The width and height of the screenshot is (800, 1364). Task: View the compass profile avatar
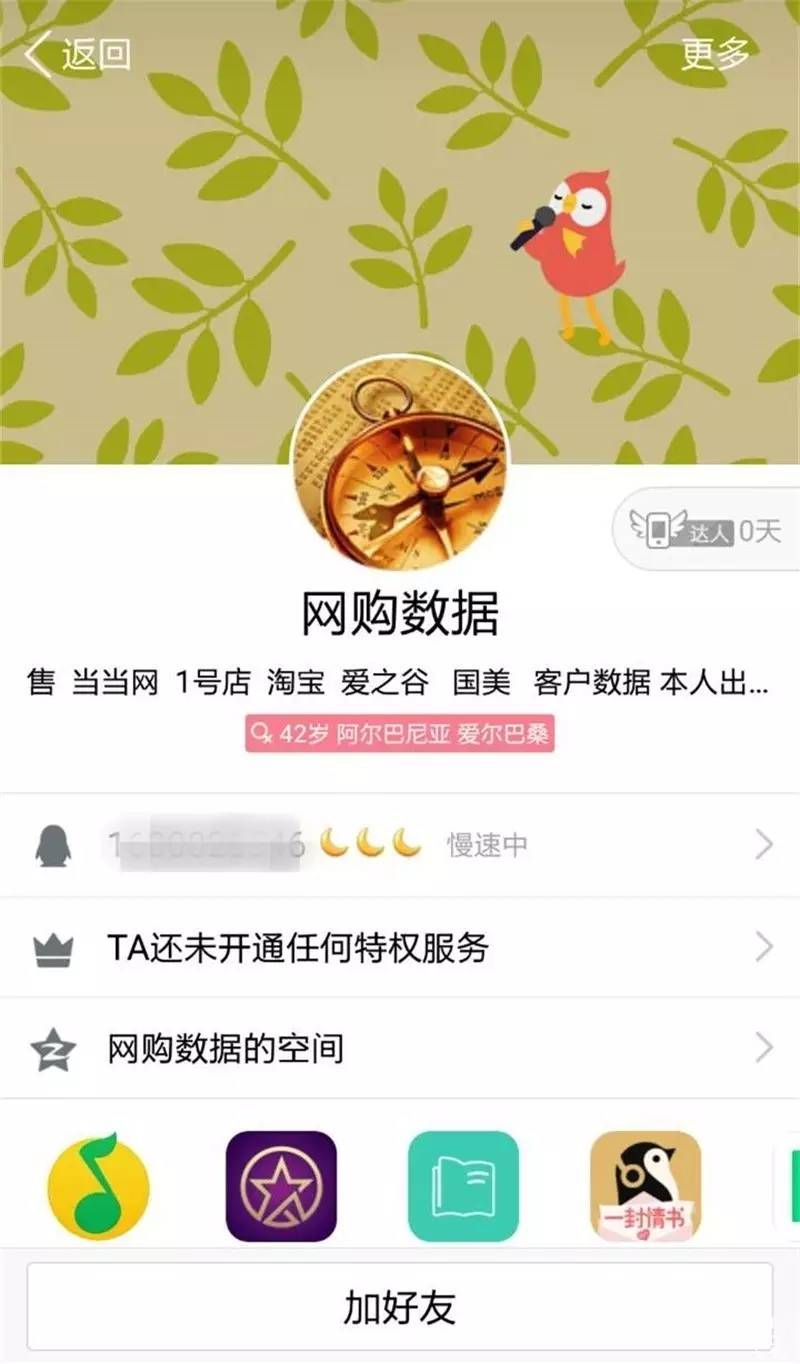(400, 464)
